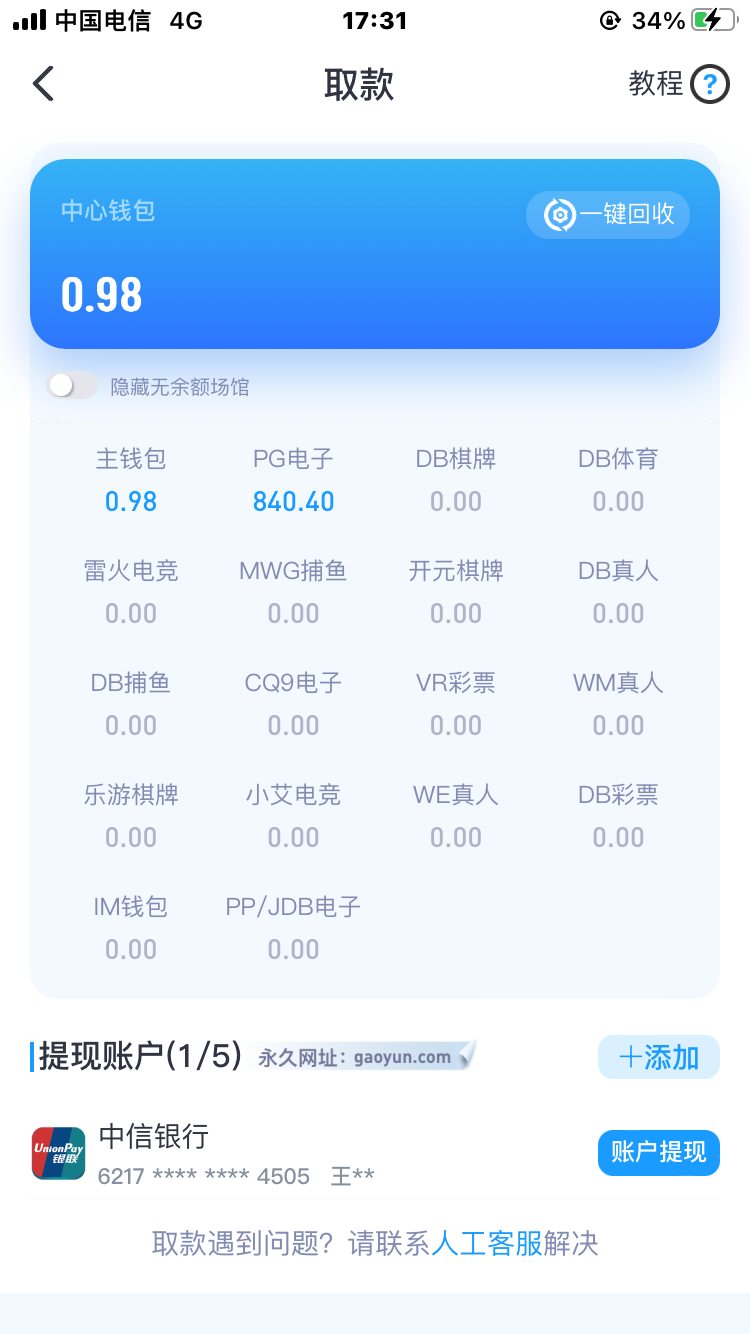The width and height of the screenshot is (750, 1334).
Task: Open the 教程 tutorial help
Action: click(678, 84)
